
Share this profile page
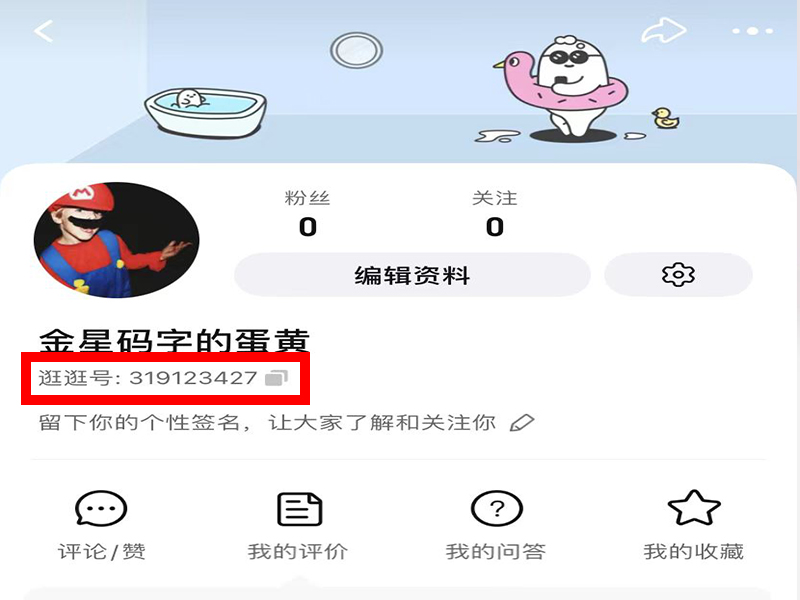(x=662, y=31)
